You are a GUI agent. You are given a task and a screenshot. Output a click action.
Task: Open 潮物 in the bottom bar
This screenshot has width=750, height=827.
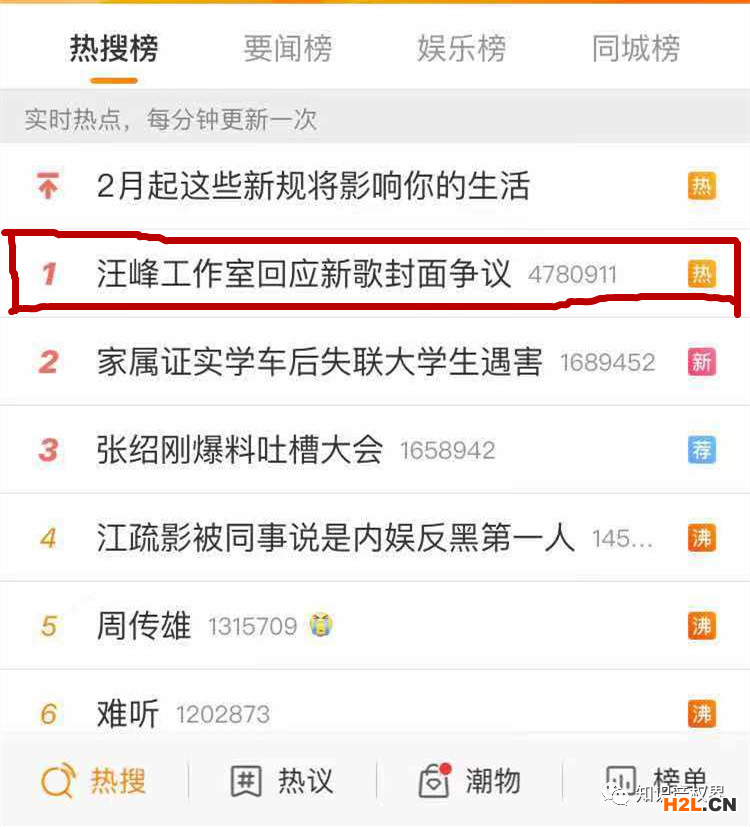click(x=469, y=781)
